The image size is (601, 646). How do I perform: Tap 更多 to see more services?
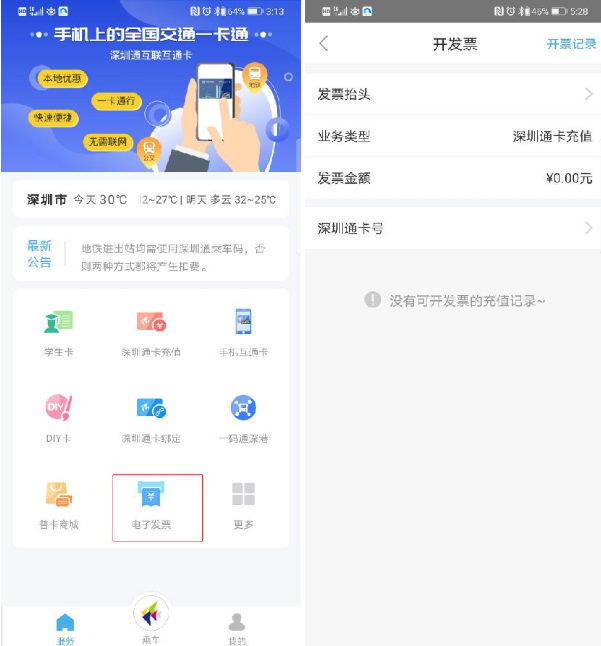tap(243, 504)
